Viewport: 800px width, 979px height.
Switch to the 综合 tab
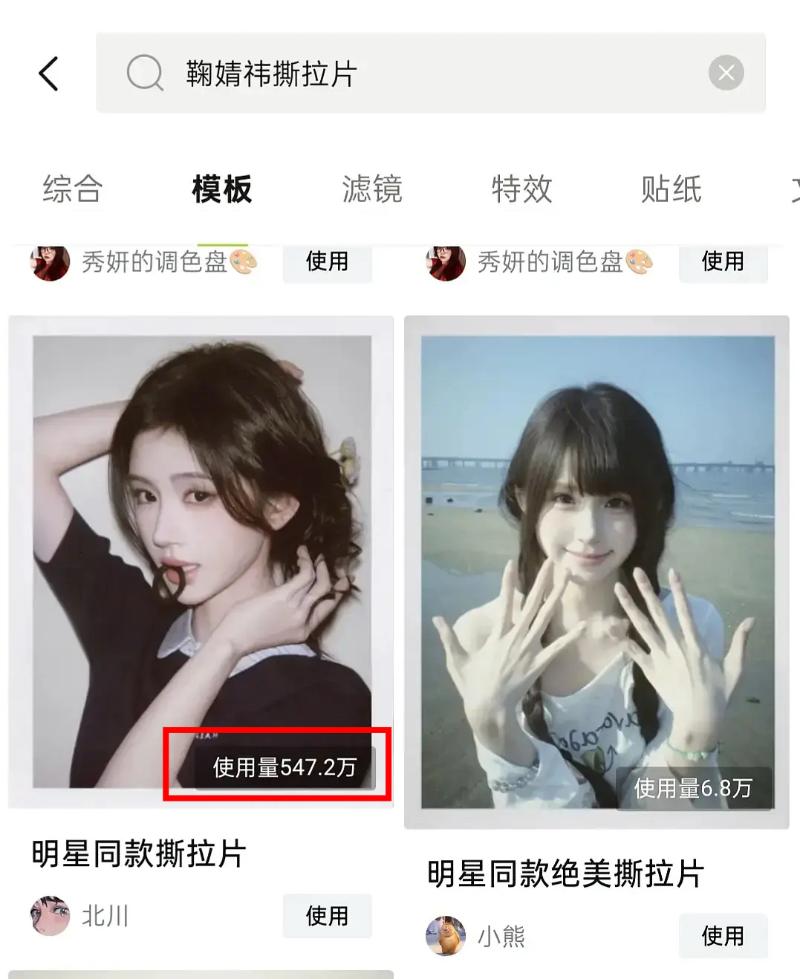(73, 189)
